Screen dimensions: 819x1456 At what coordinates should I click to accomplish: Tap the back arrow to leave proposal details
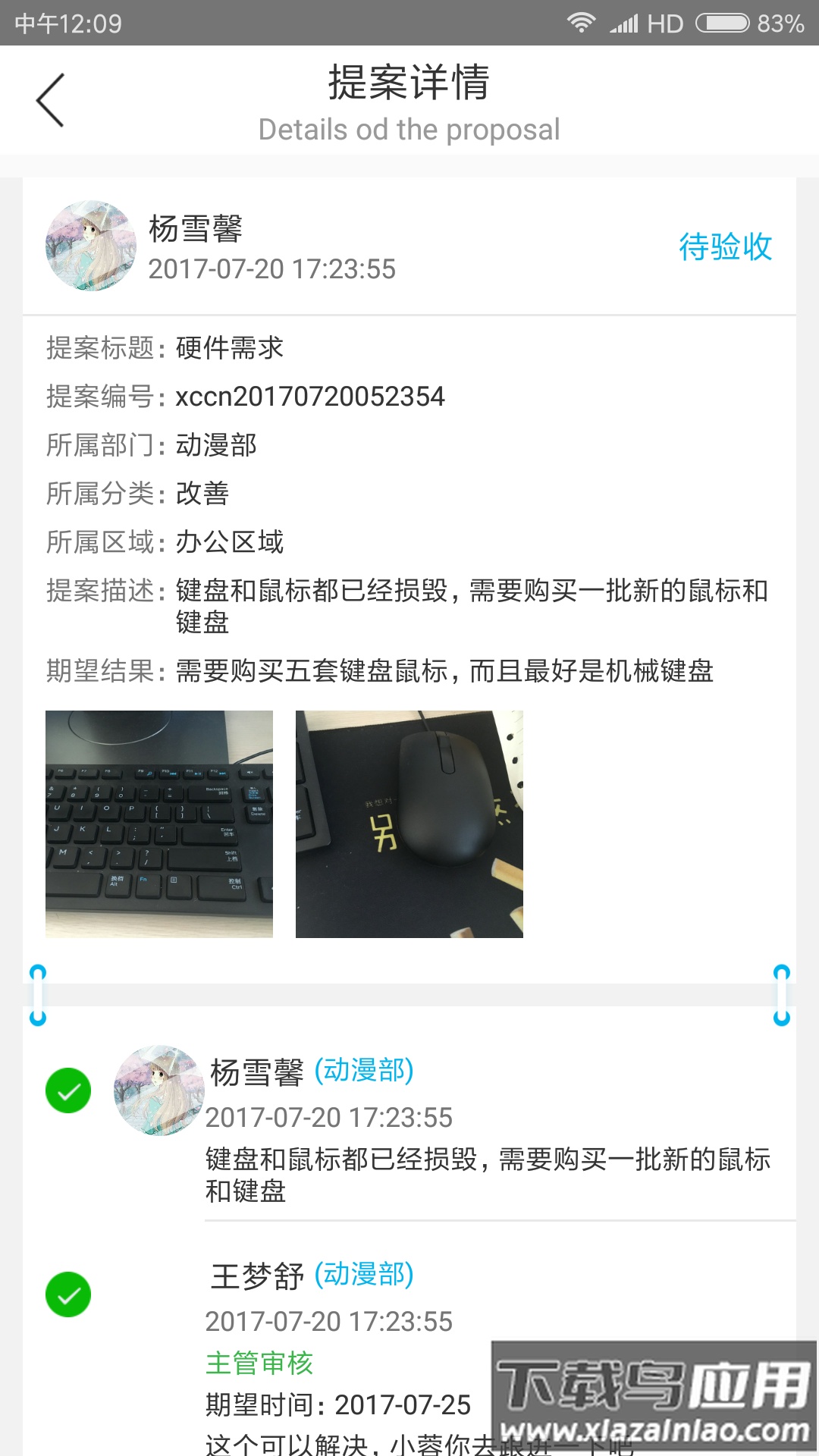coord(50,100)
